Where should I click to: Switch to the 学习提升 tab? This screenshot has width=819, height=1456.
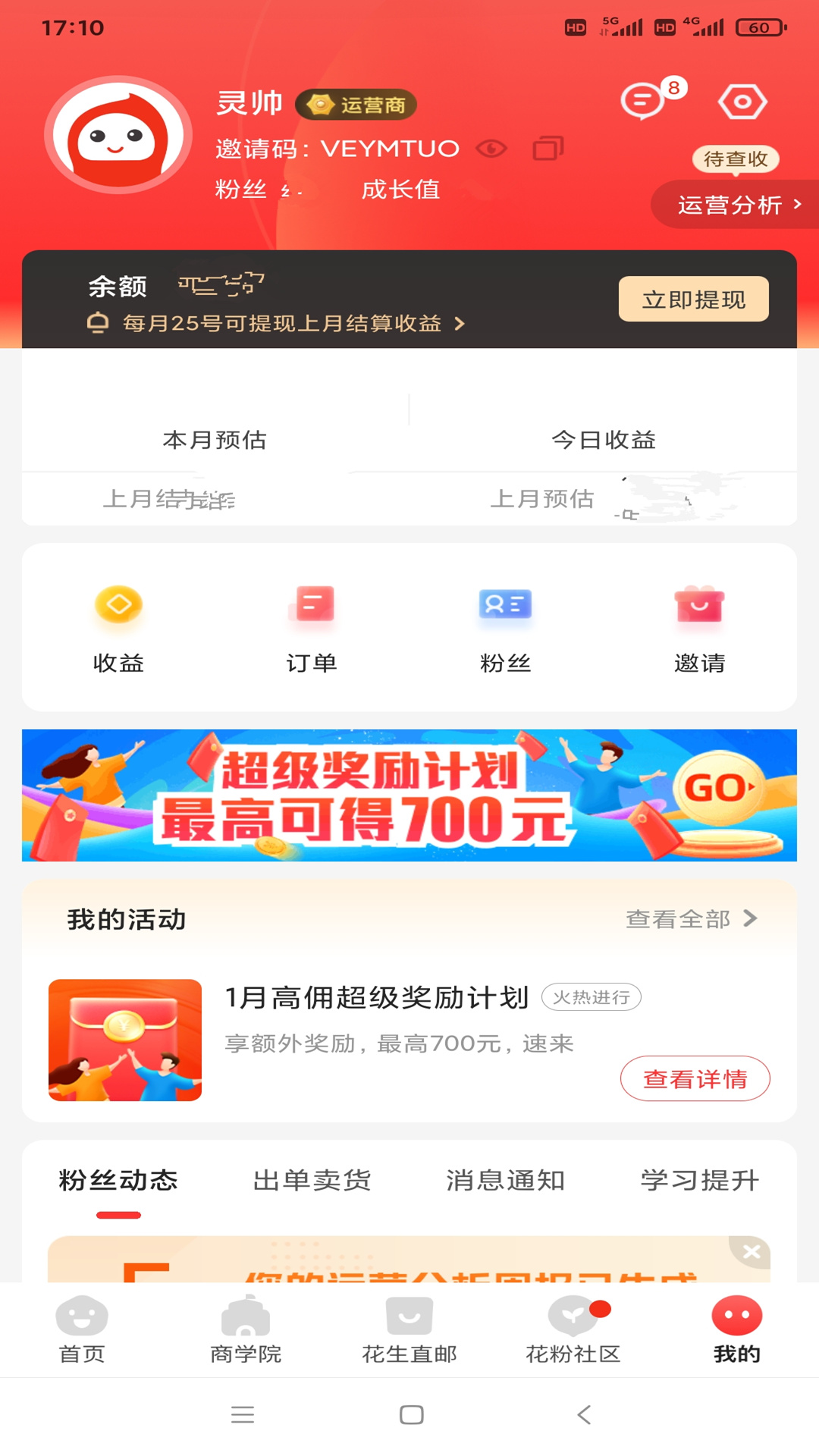tap(699, 1181)
